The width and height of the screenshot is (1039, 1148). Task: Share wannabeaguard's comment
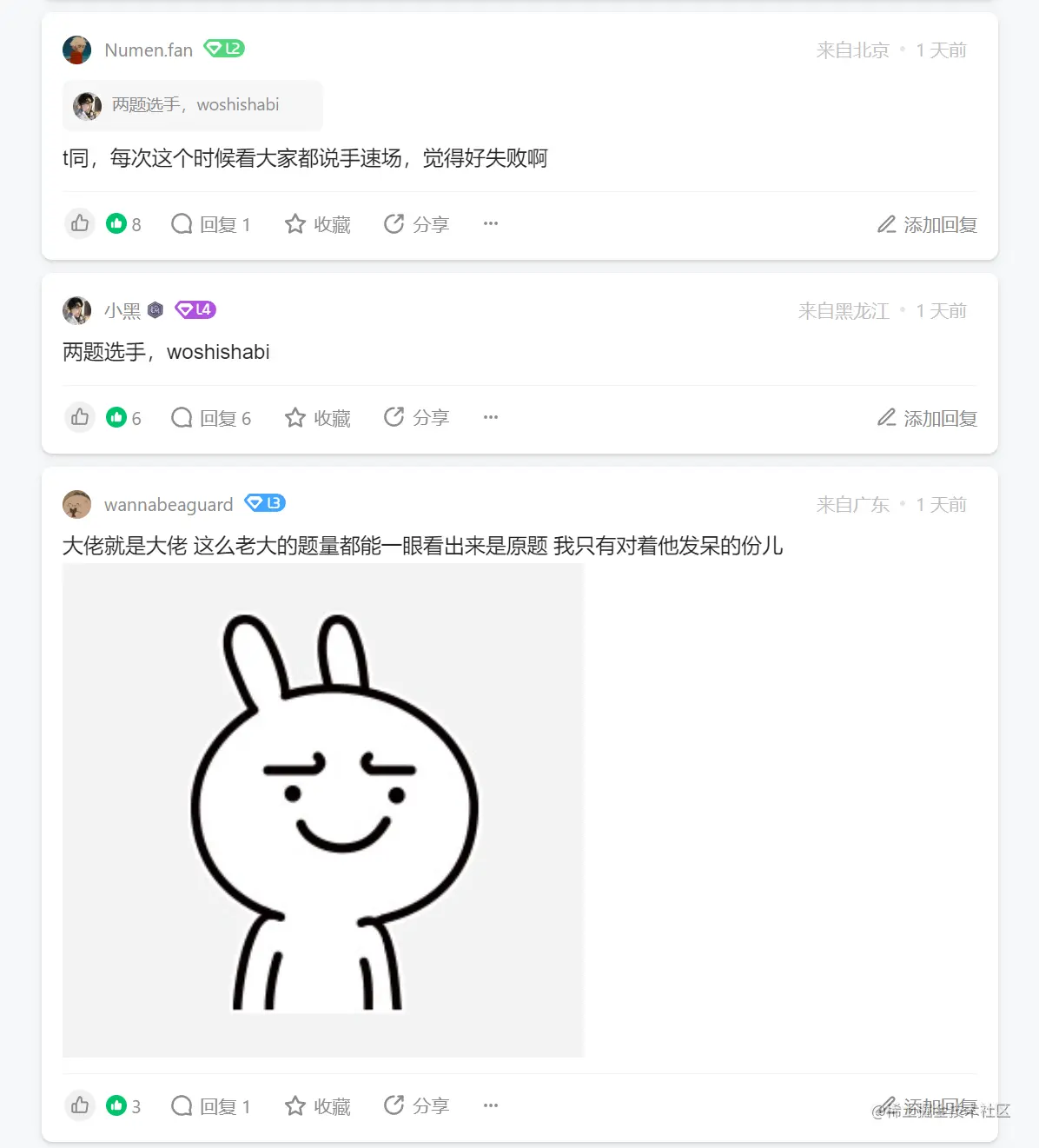click(x=416, y=1105)
